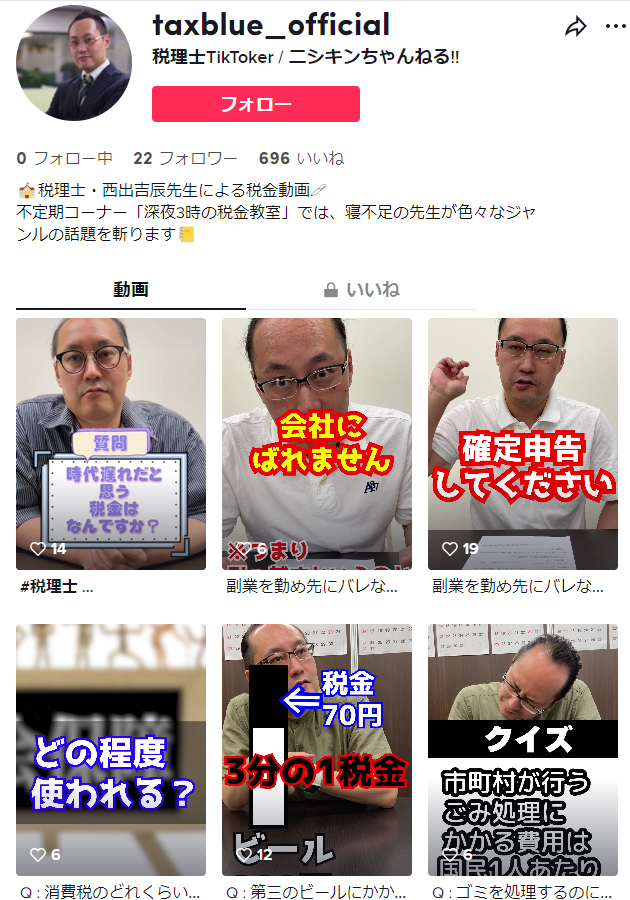630x900 pixels.
Task: Open the どの程度使われる？ video
Action: pyautogui.click(x=111, y=750)
